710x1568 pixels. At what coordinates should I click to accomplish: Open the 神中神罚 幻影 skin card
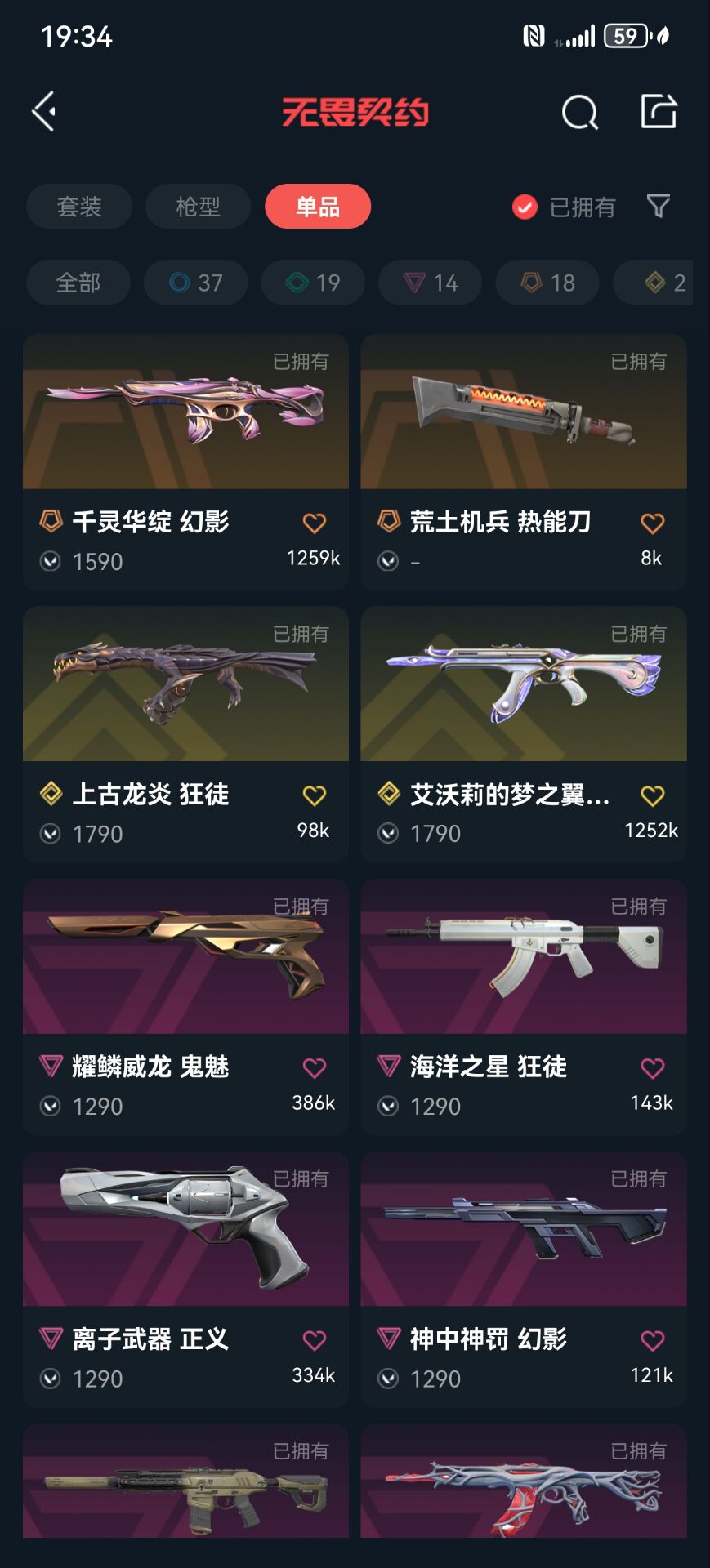click(x=524, y=1280)
